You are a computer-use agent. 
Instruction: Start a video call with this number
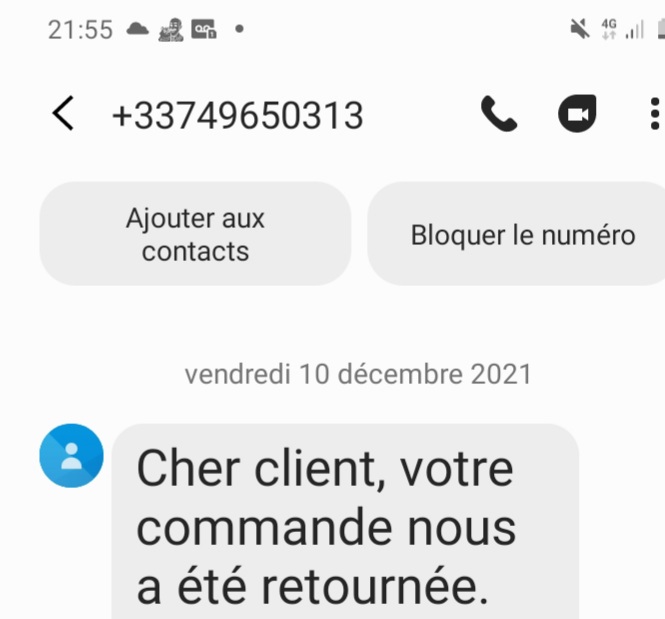point(577,115)
